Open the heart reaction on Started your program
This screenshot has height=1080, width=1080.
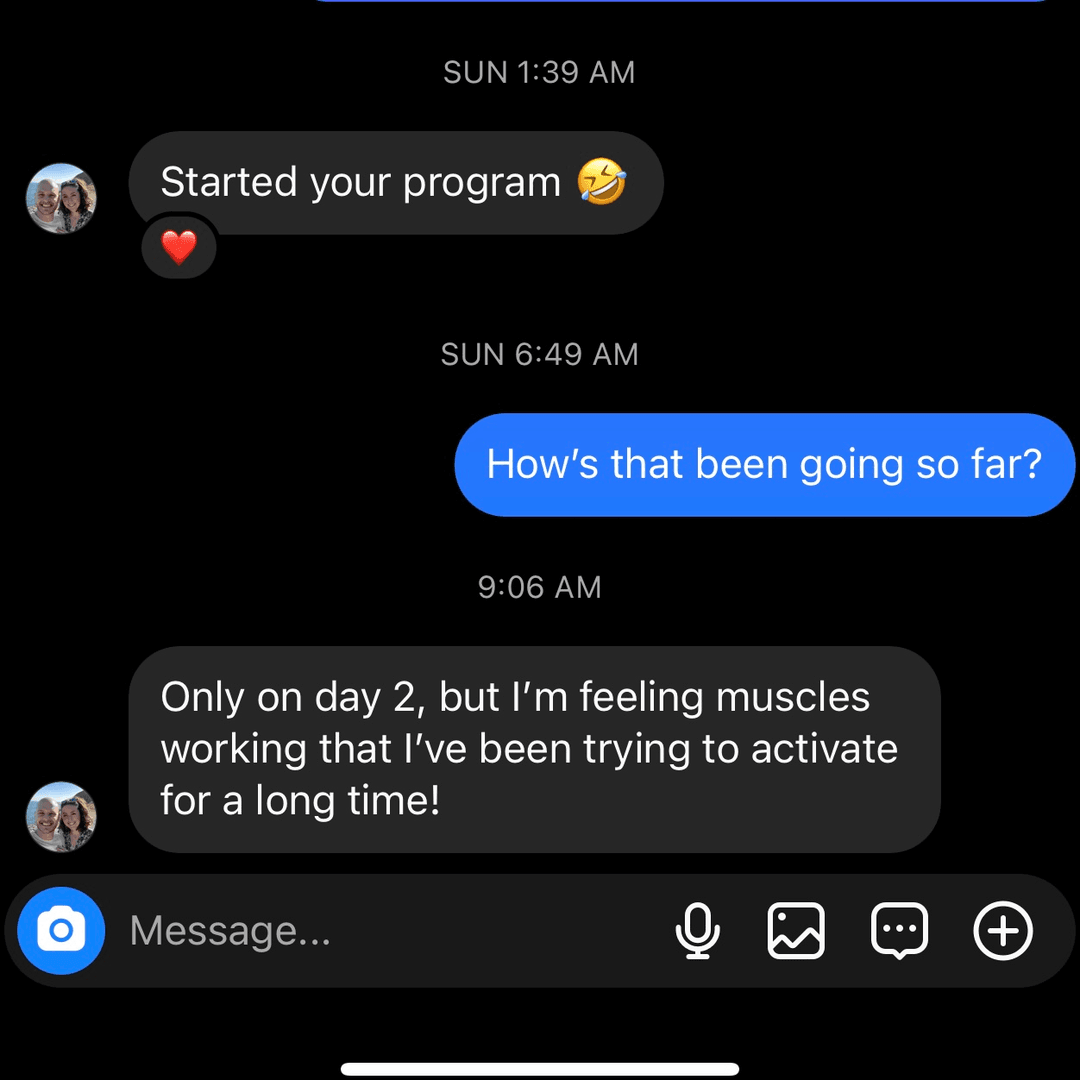click(179, 247)
